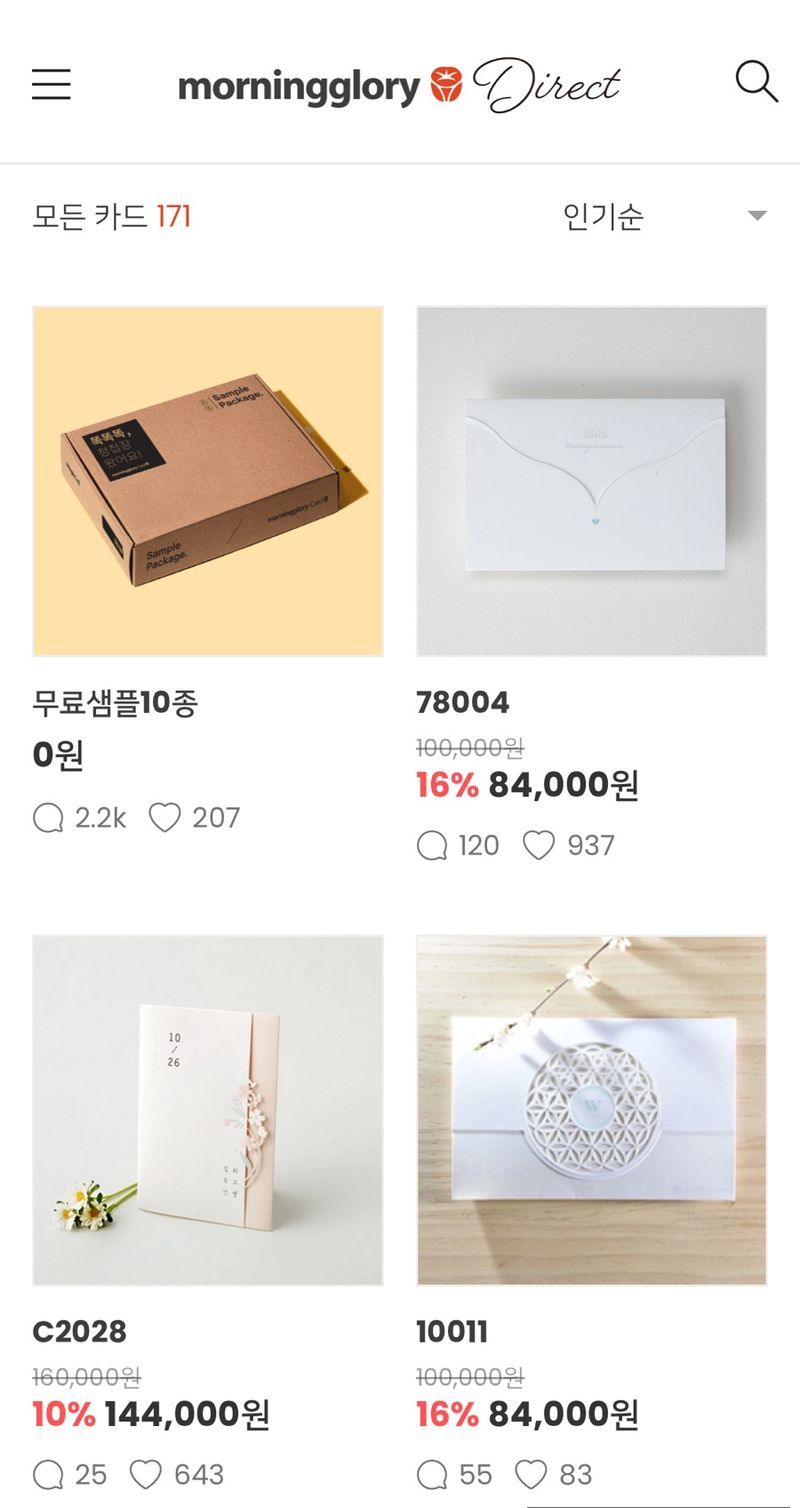Open the comment icon under C2028
Screen dimensions: 800x1508
48,1475
